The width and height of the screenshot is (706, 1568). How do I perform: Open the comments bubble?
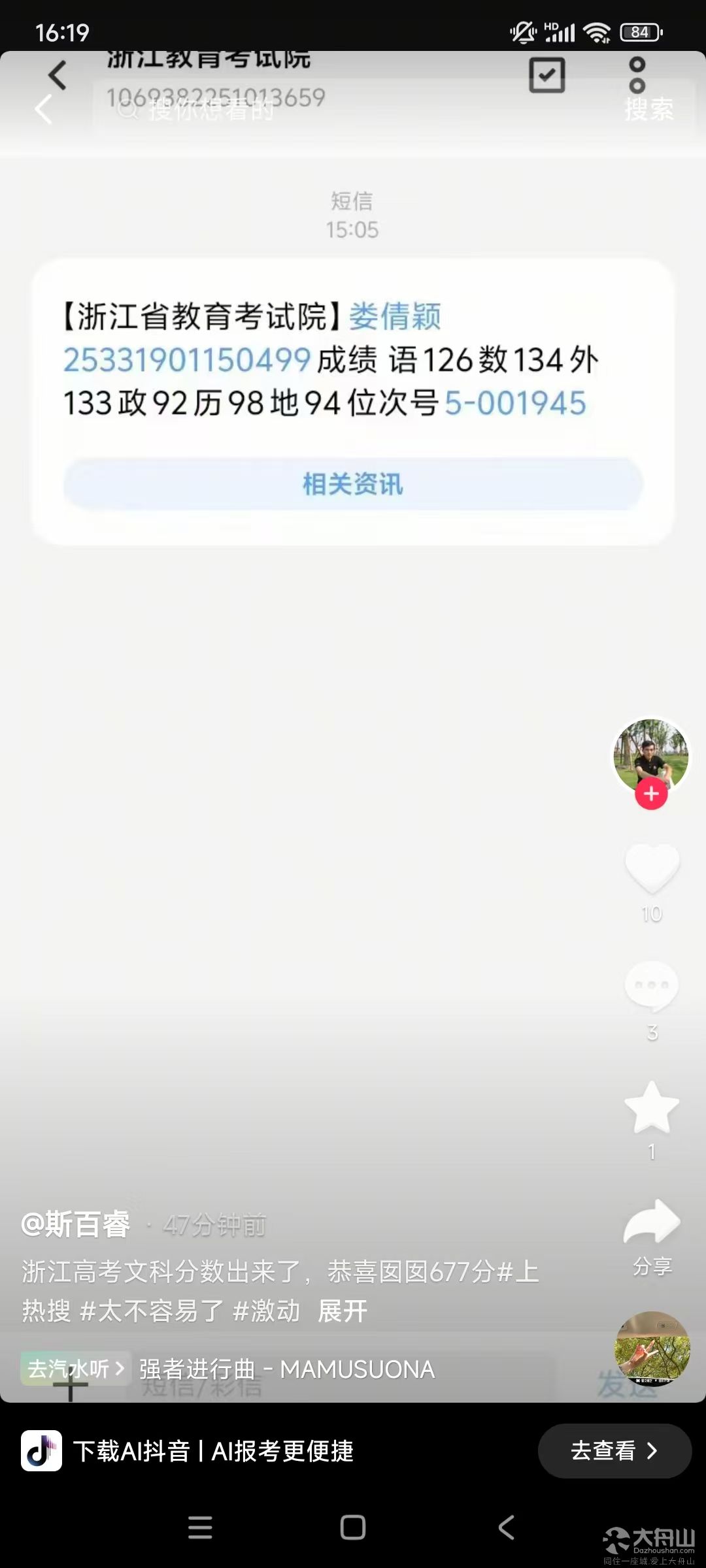click(x=652, y=986)
